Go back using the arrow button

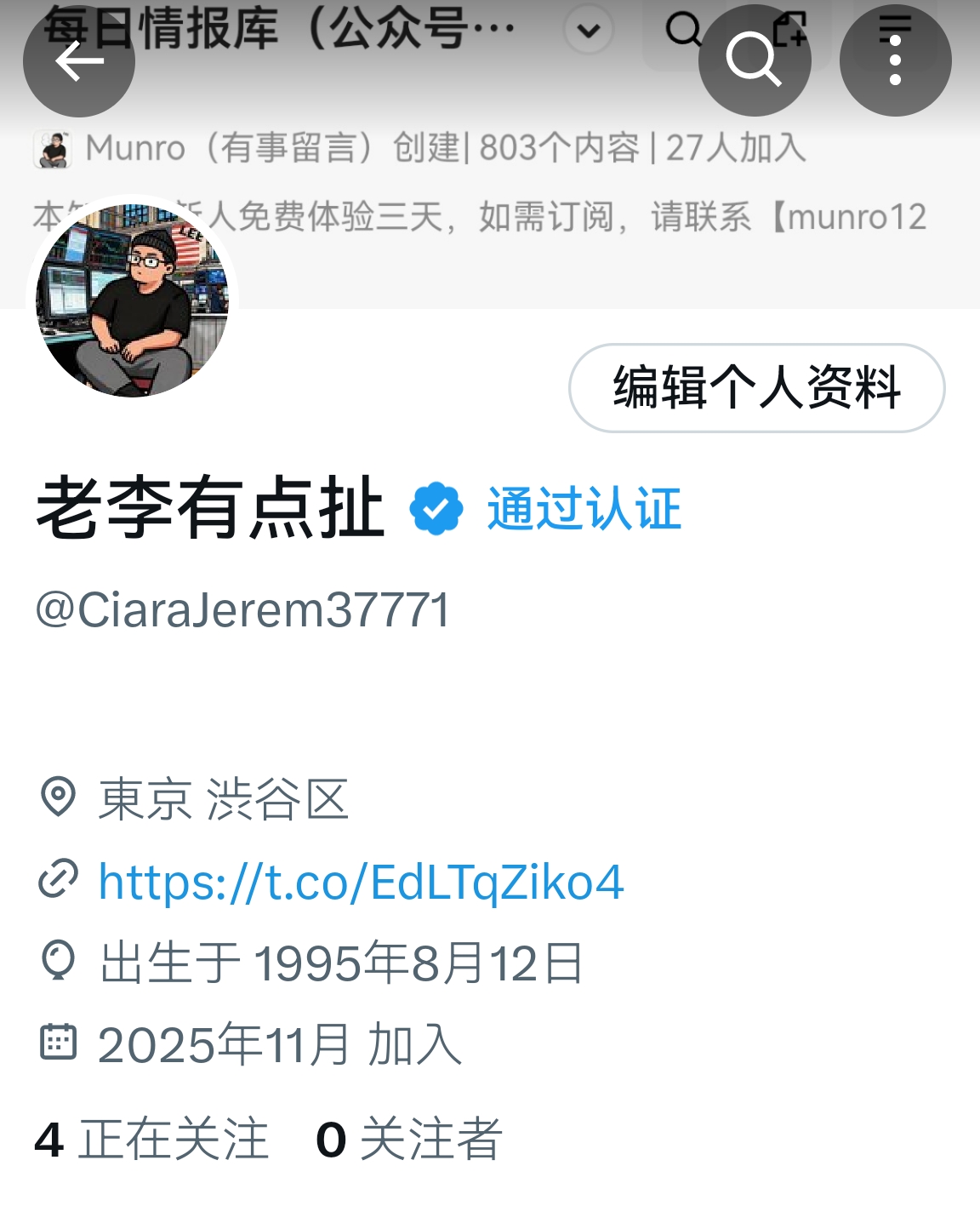click(78, 61)
